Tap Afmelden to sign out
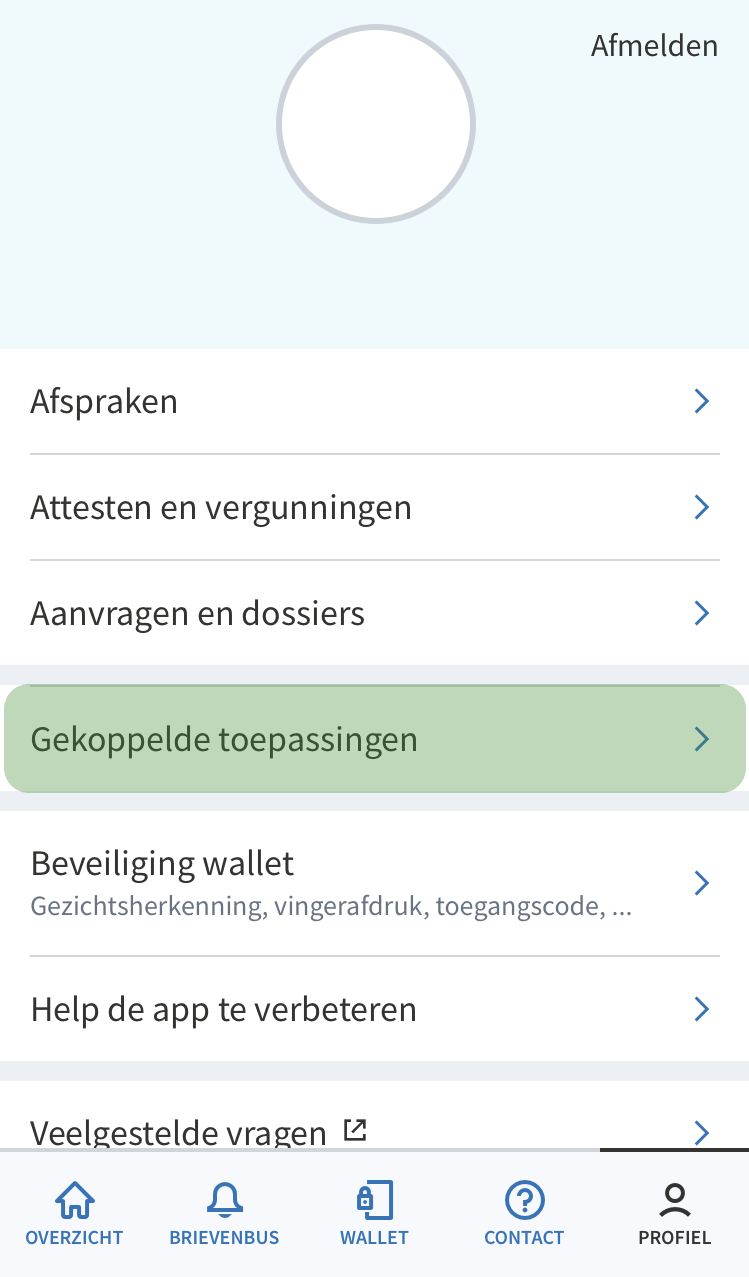This screenshot has height=1277, width=749. click(654, 46)
